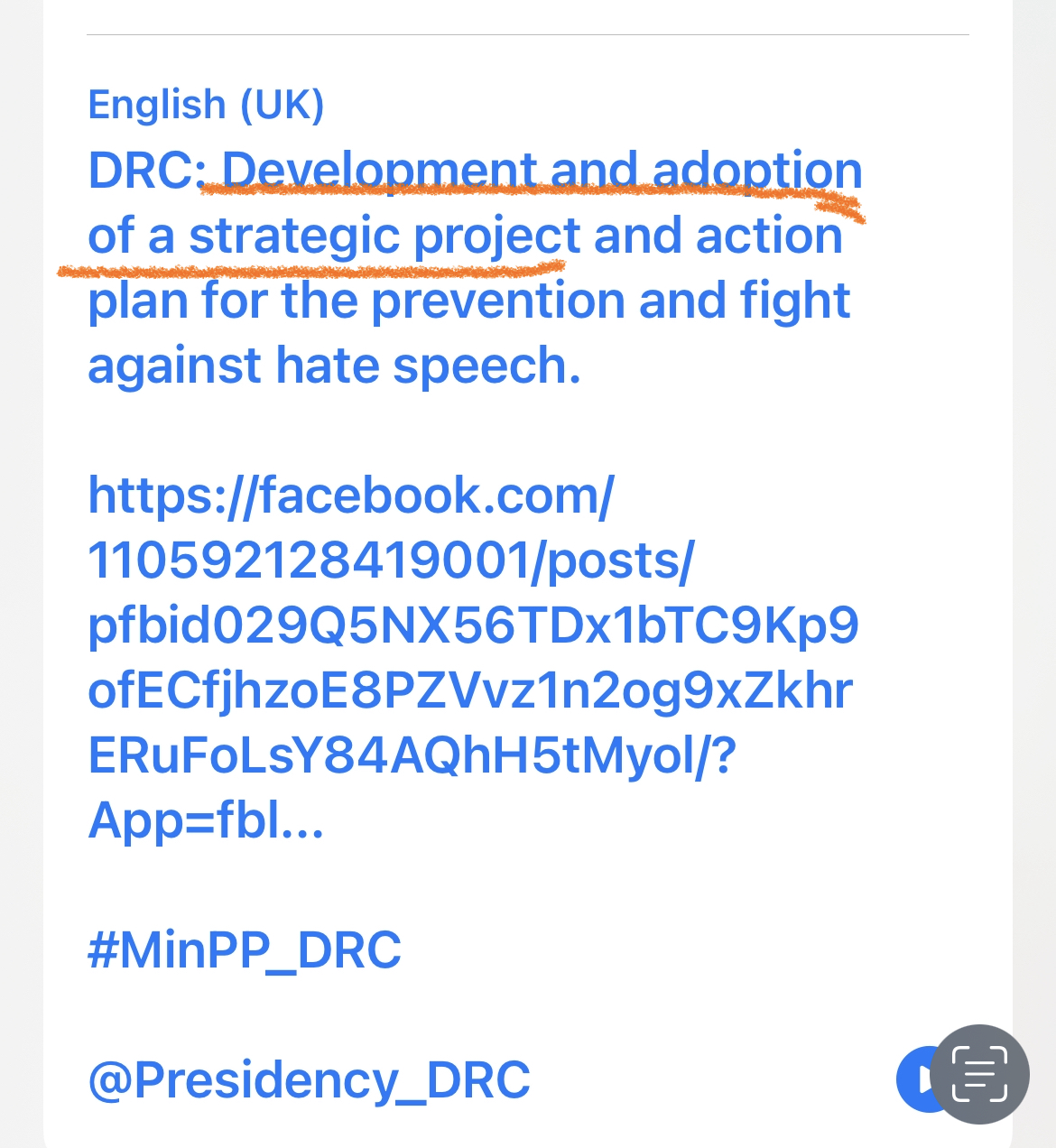Tap the Live Text scan icon
Screen dimensions: 1056x1148
point(979,1074)
